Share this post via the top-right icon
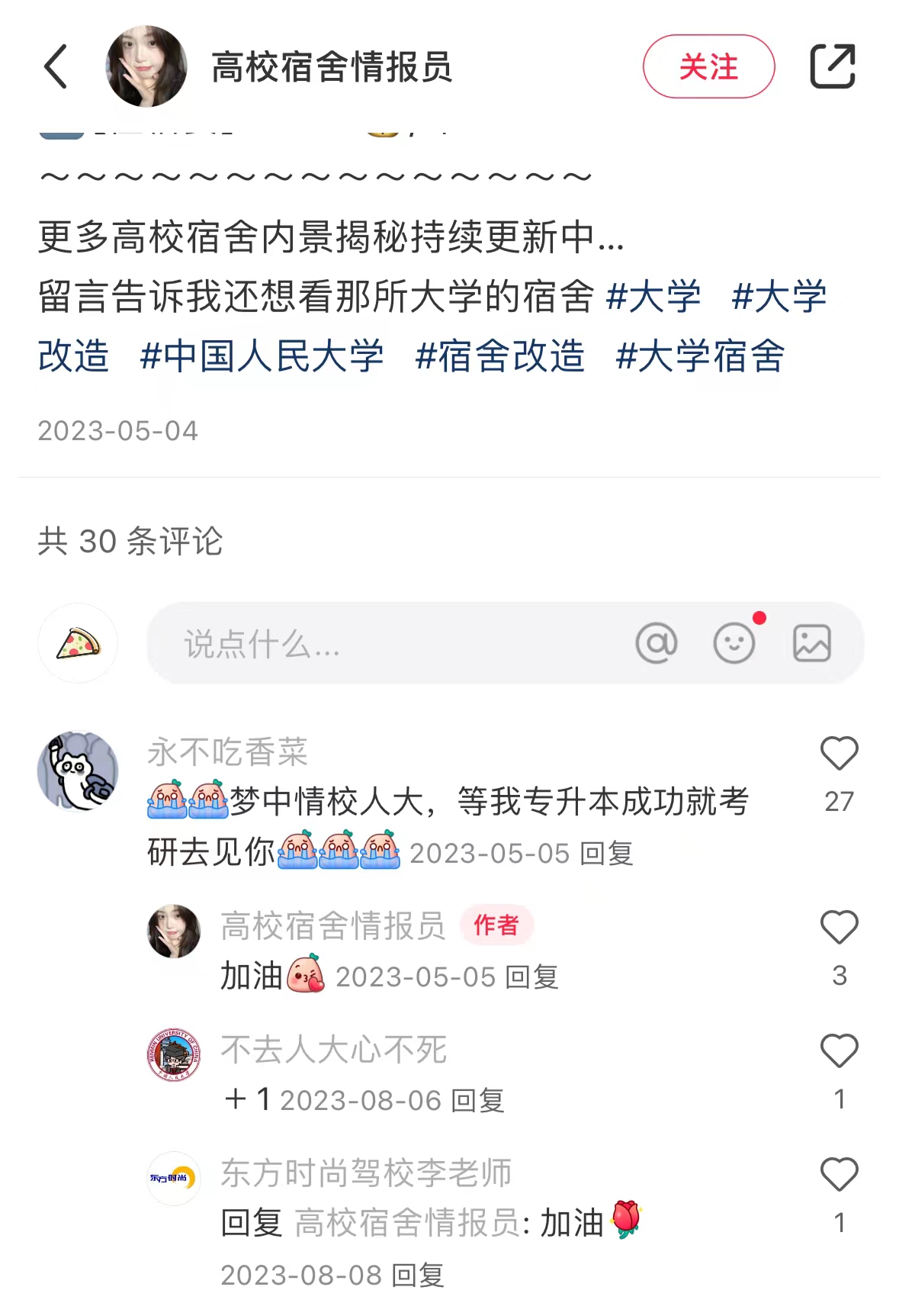 832,66
